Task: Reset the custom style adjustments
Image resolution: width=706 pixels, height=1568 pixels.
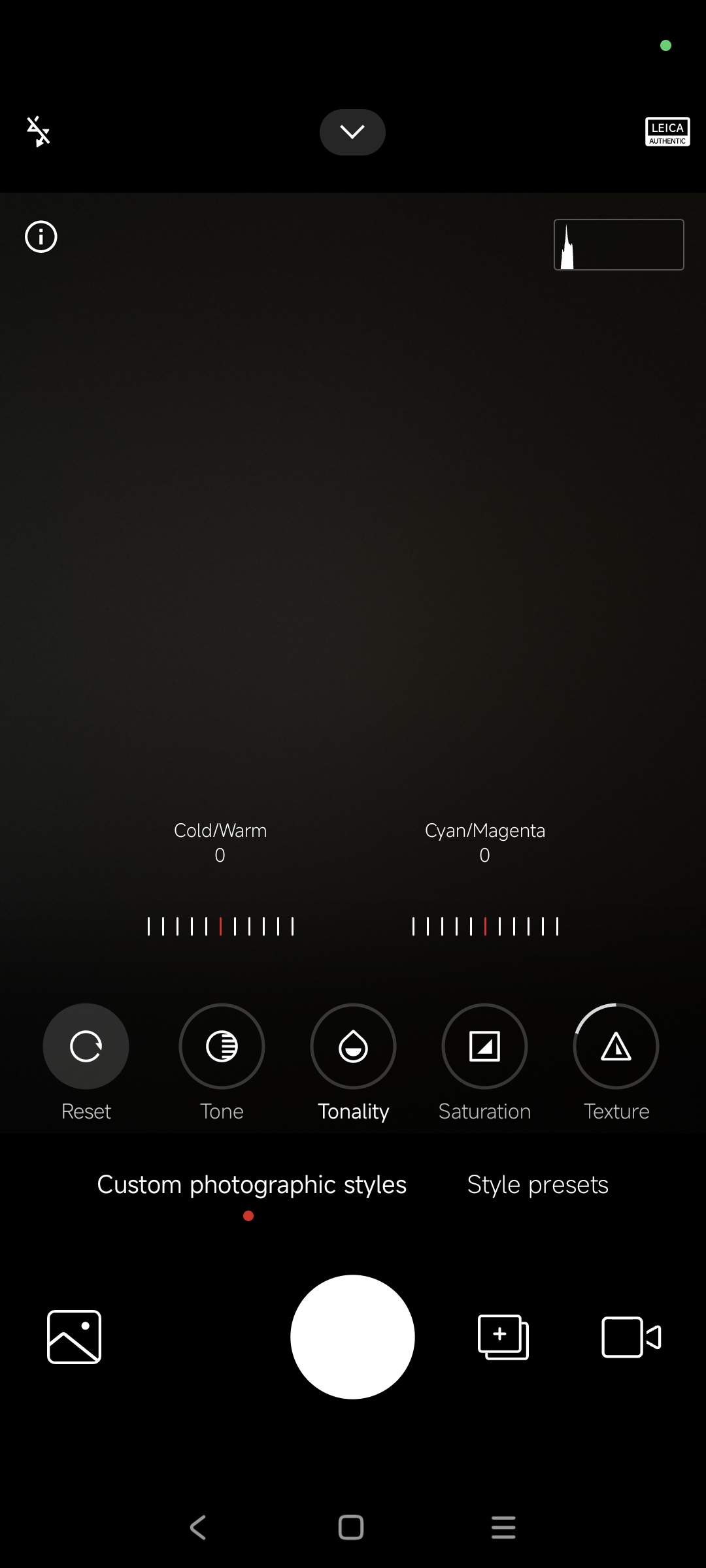Action: (86, 1046)
